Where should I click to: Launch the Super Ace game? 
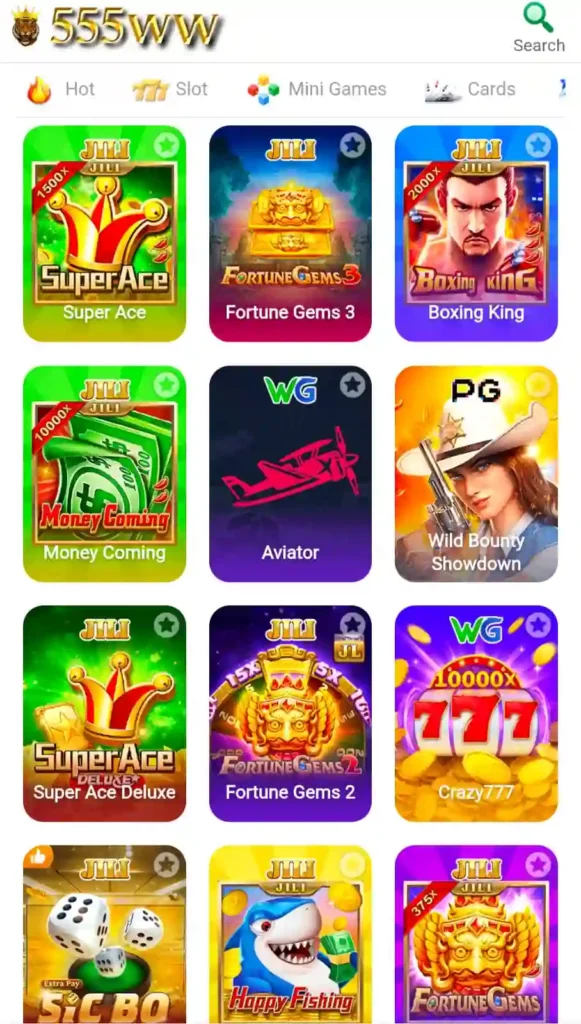pos(104,233)
